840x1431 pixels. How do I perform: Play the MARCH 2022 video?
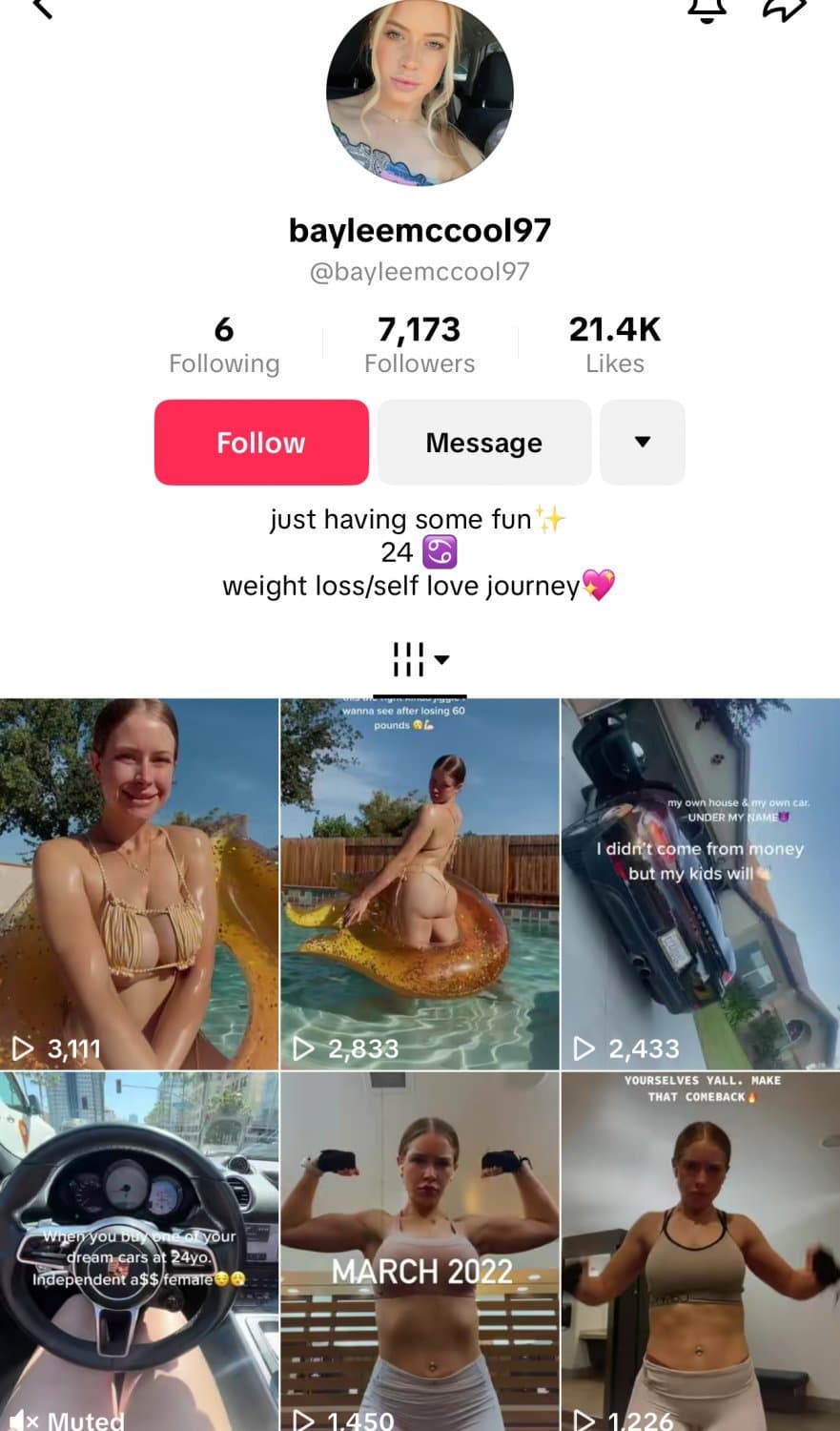pos(420,1250)
